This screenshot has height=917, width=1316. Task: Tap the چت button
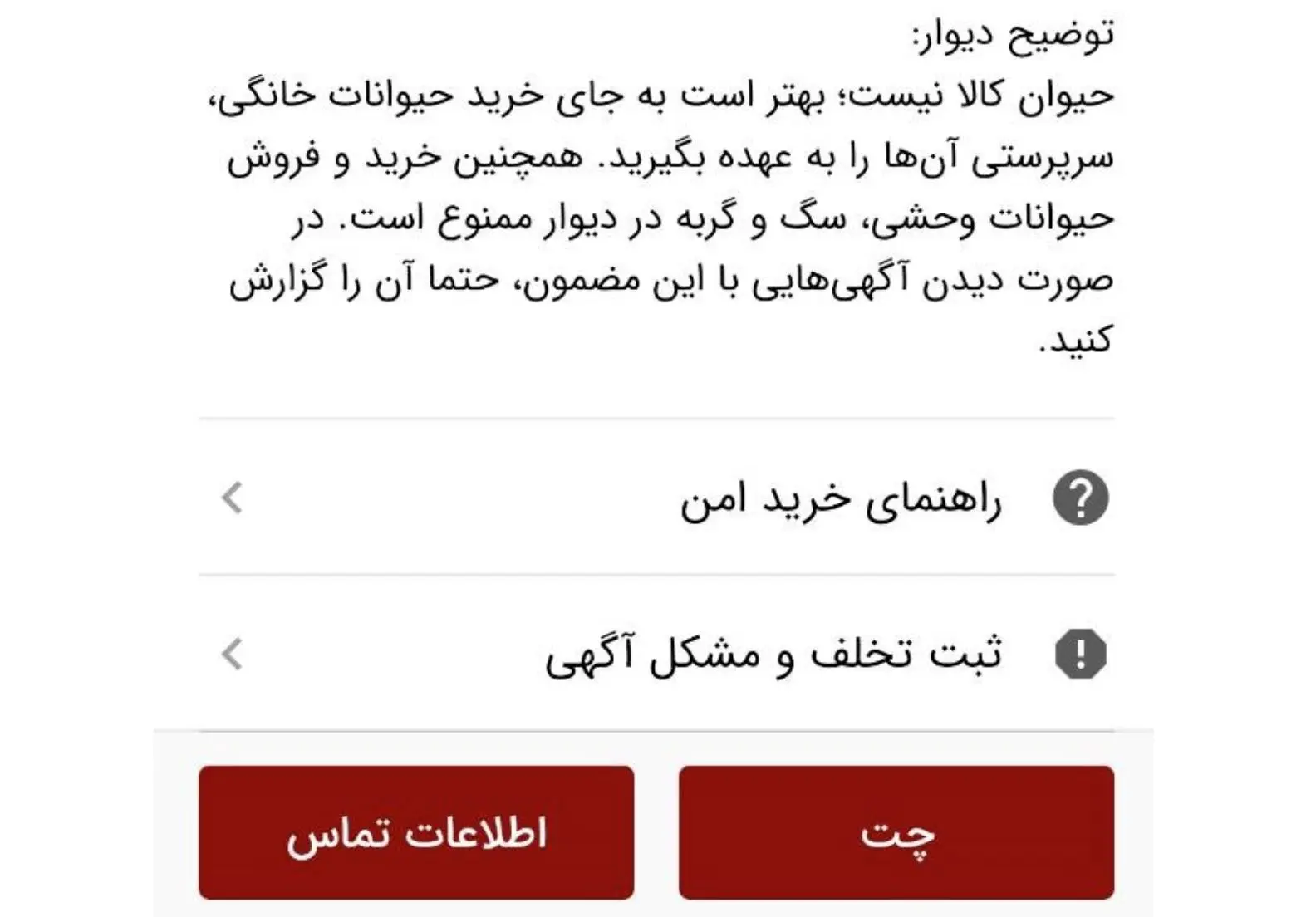point(896,832)
